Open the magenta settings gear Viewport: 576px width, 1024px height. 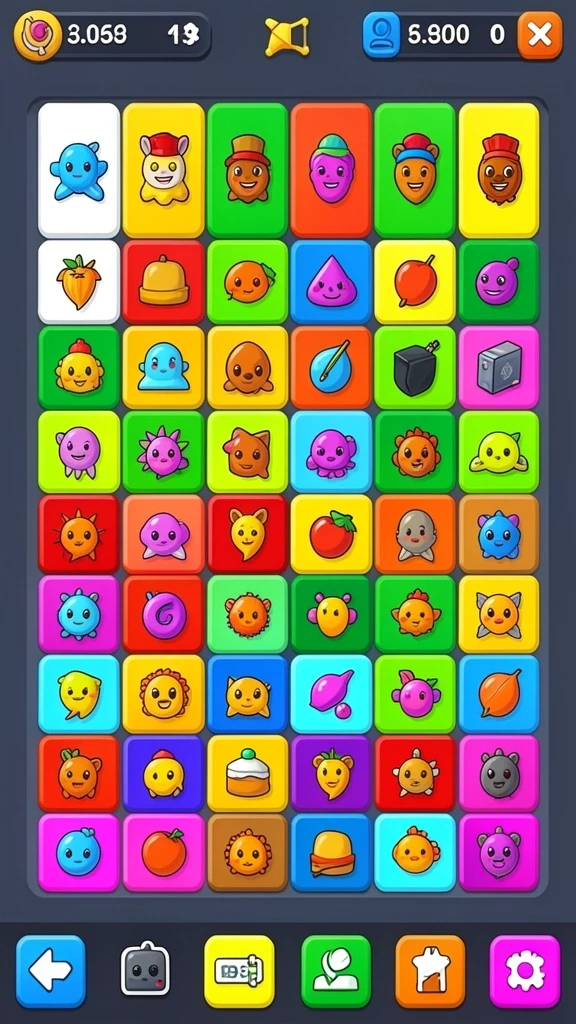point(524,970)
